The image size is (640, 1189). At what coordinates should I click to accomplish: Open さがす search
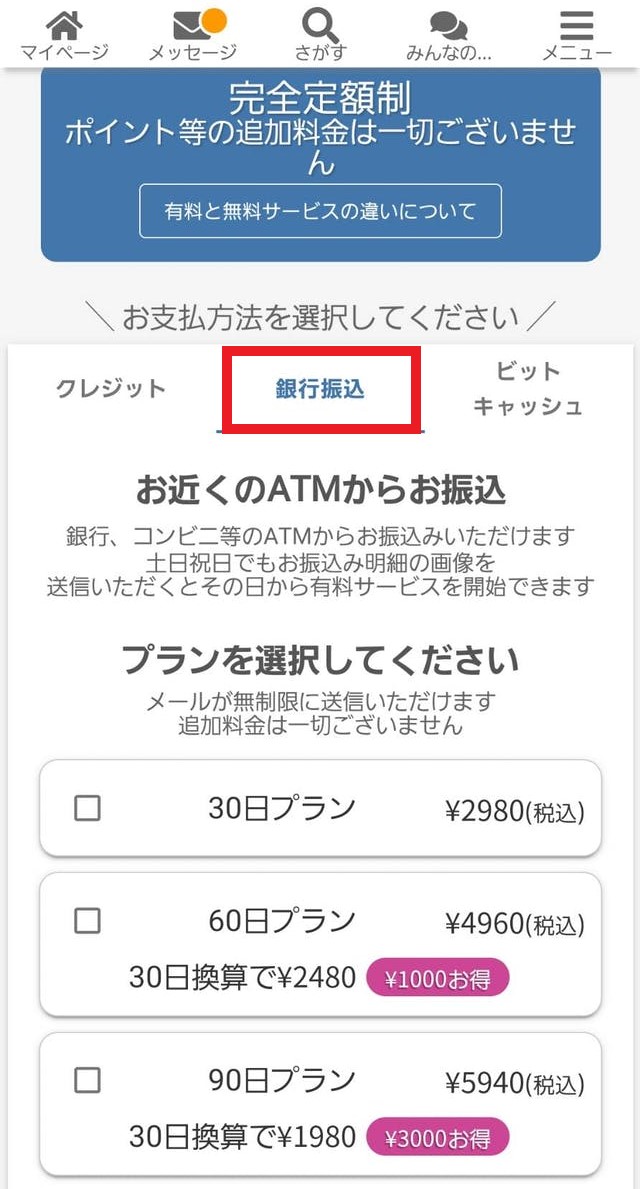(320, 35)
